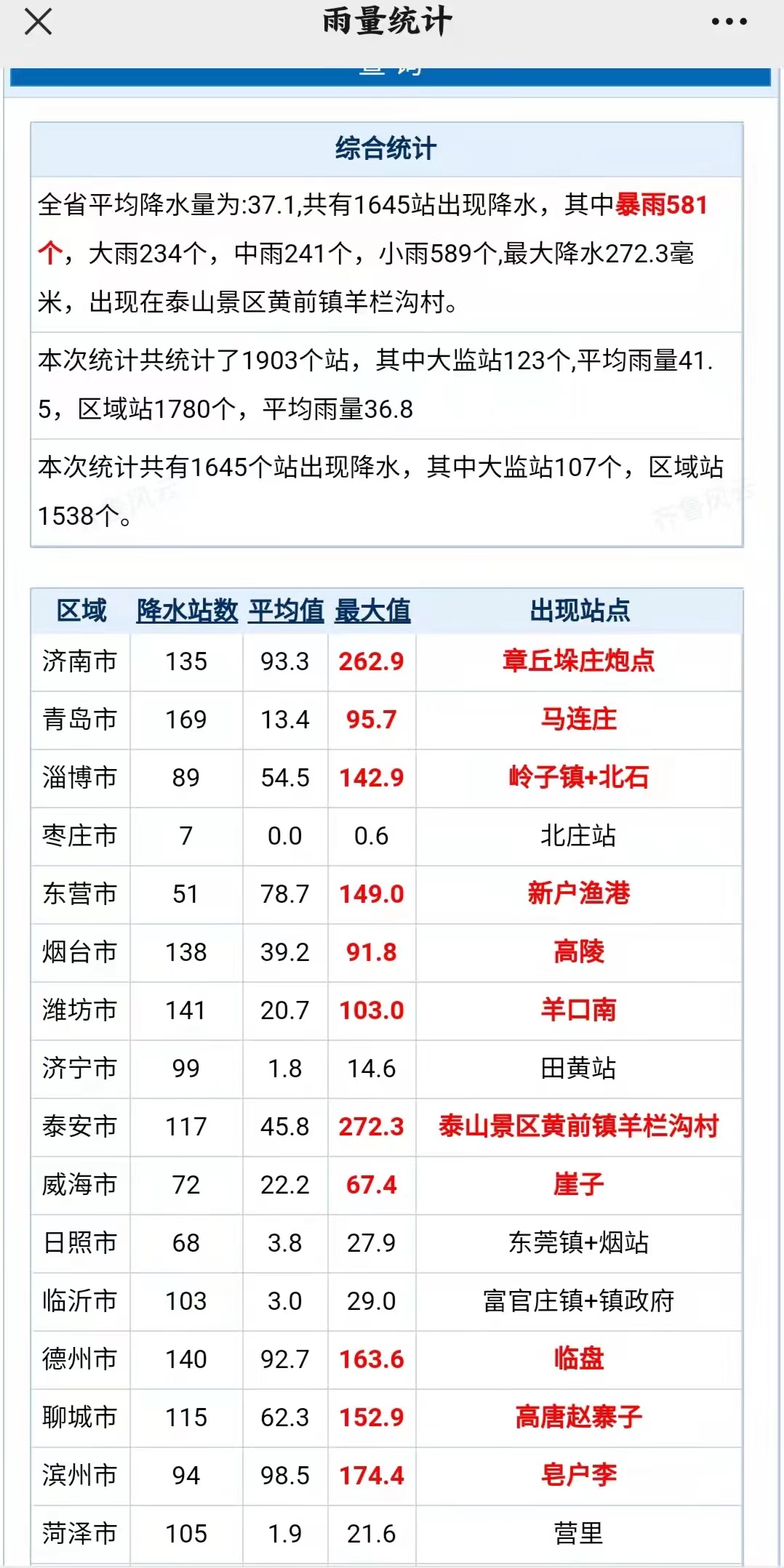Sort table by 平均值
Screen dimensions: 784x1568
[286, 611]
